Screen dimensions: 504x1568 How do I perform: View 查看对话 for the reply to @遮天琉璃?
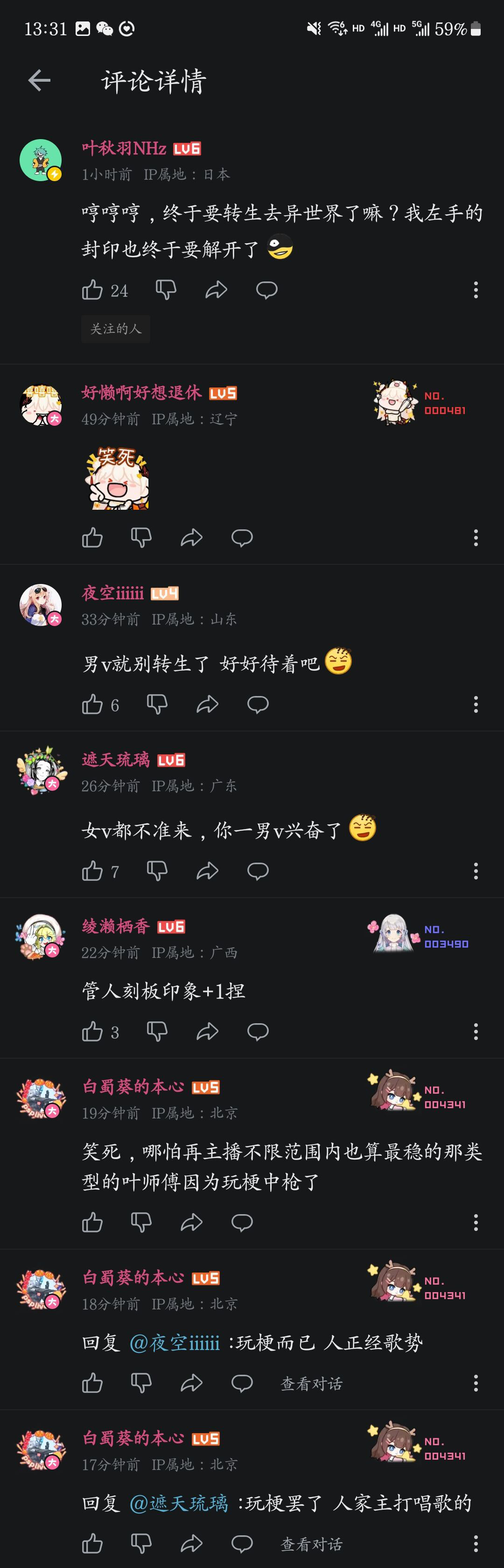click(311, 1544)
